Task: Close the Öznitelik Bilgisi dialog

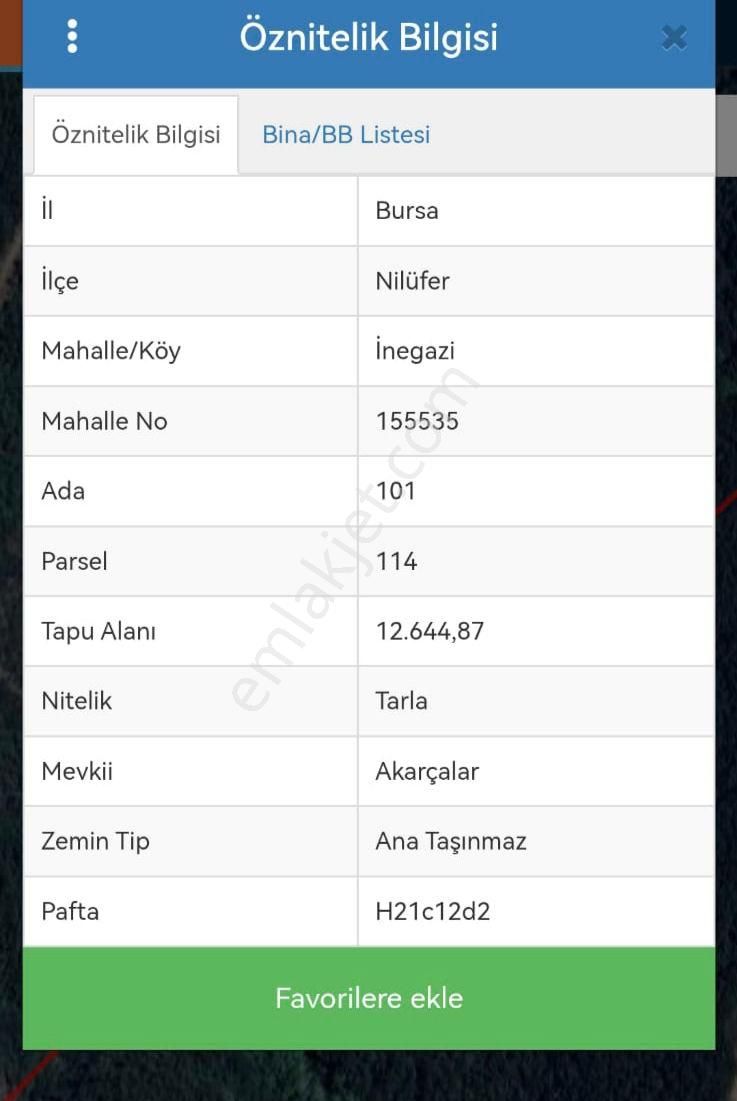Action: point(674,37)
